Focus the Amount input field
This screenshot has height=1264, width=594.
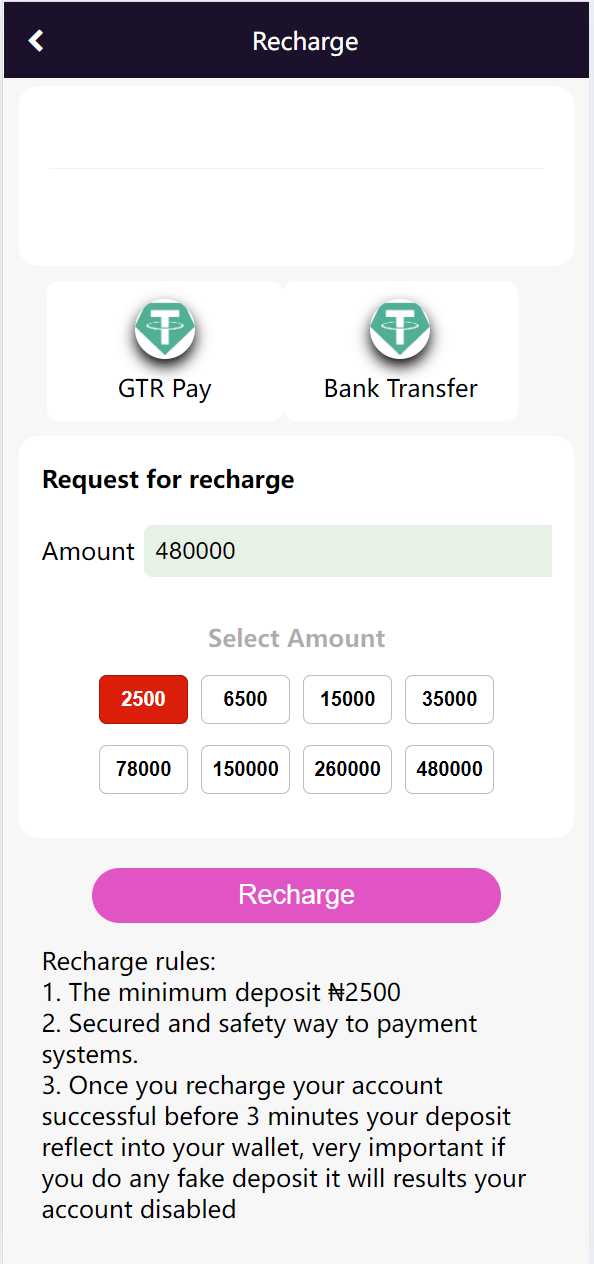tap(348, 551)
